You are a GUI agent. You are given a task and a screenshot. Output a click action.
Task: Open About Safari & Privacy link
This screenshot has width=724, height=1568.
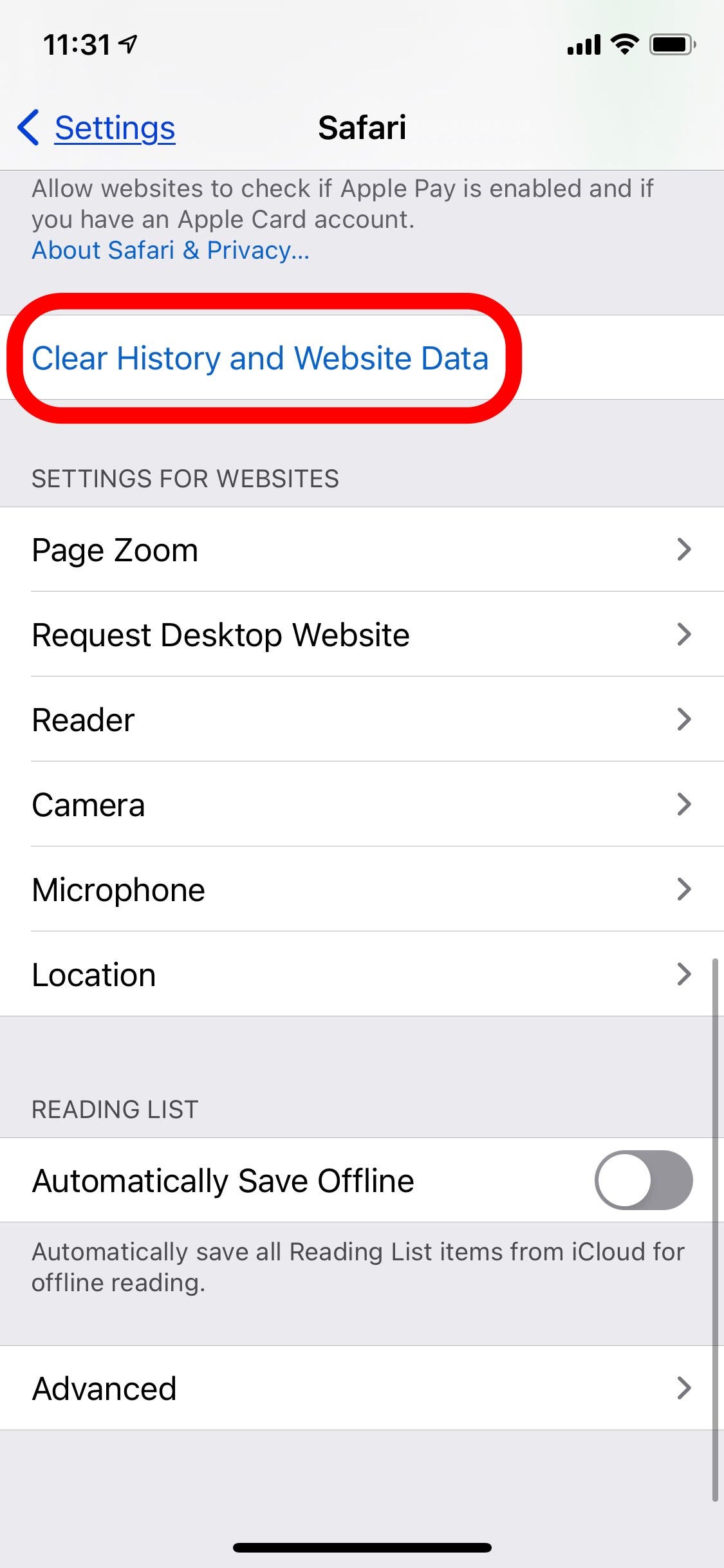pyautogui.click(x=171, y=250)
